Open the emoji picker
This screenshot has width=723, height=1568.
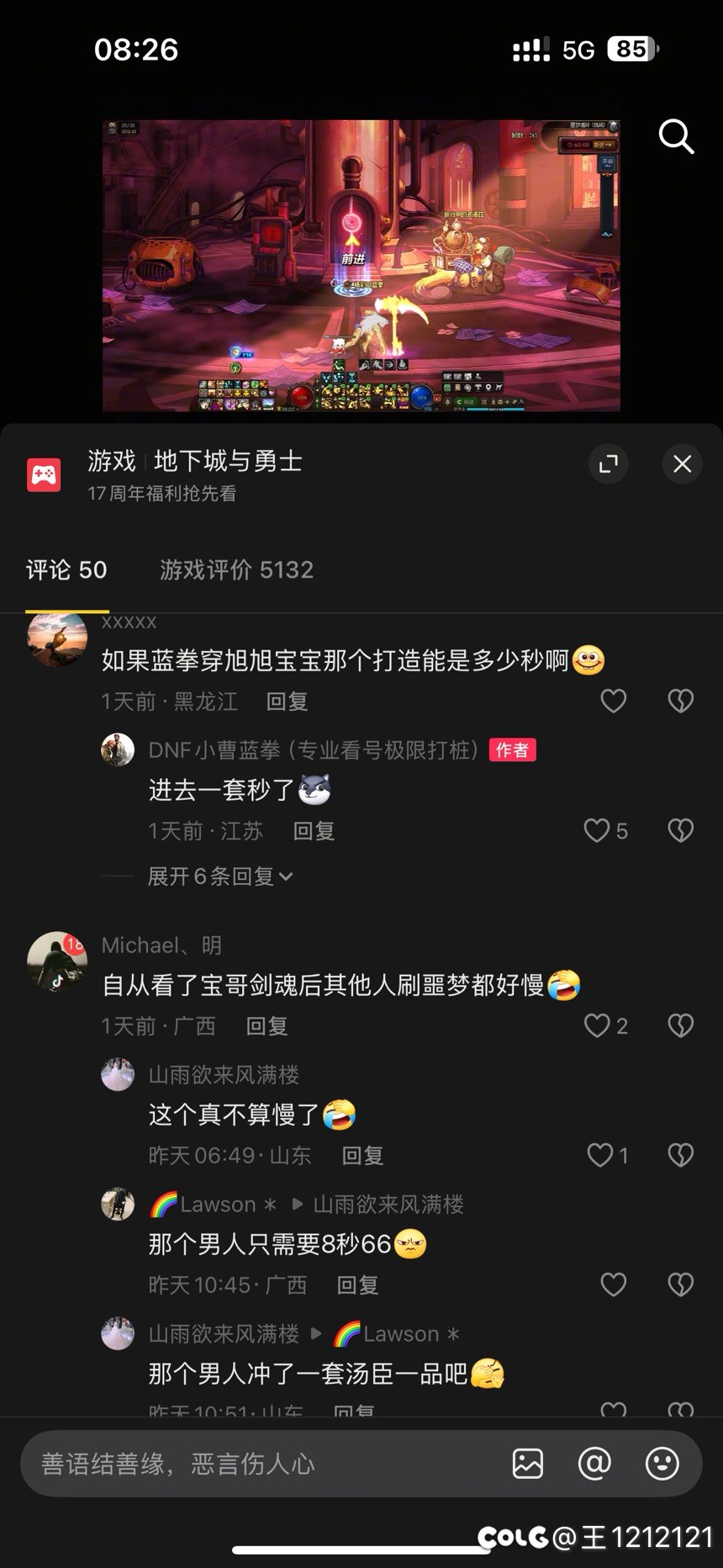[x=662, y=1464]
